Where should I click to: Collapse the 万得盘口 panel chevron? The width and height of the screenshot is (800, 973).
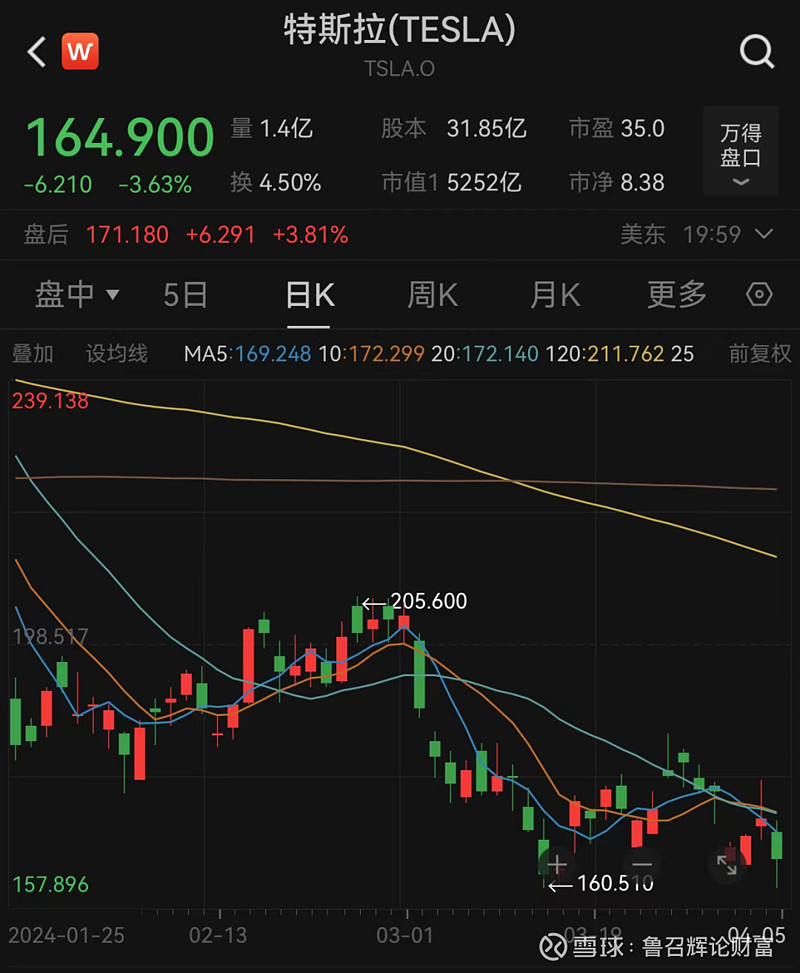(740, 182)
